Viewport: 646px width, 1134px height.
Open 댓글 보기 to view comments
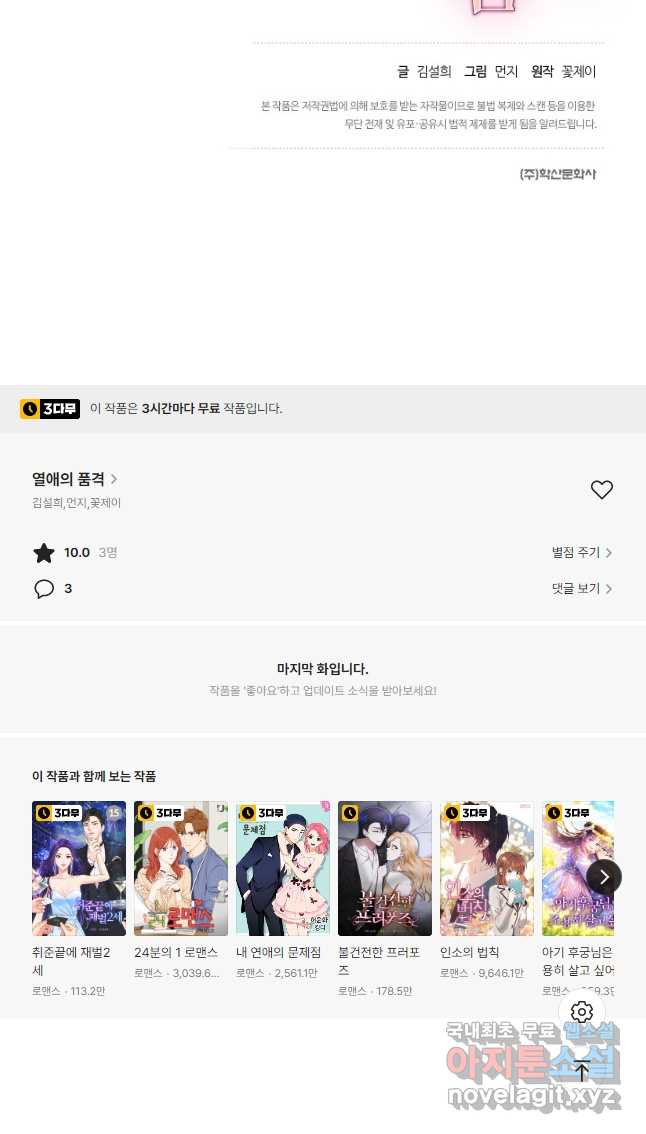(x=581, y=588)
